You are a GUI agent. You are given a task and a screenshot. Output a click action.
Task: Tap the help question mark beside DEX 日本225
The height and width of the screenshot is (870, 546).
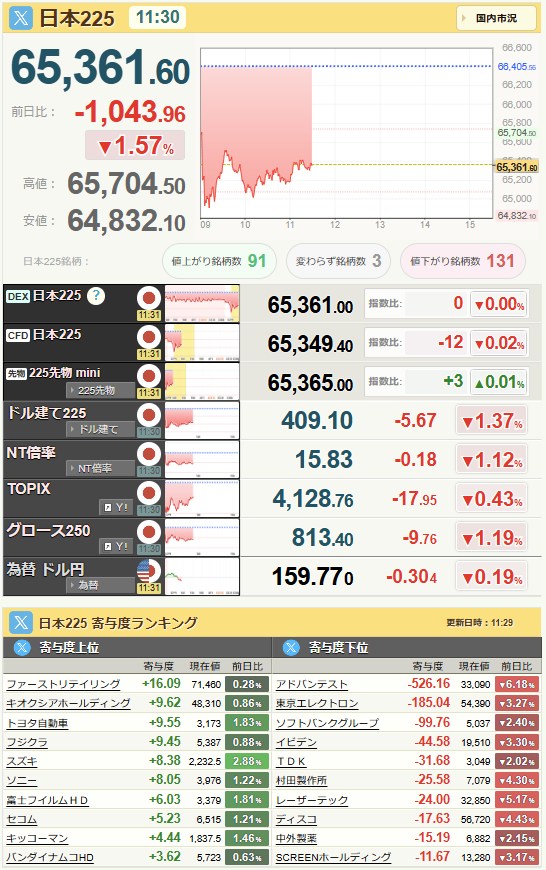pos(96,296)
